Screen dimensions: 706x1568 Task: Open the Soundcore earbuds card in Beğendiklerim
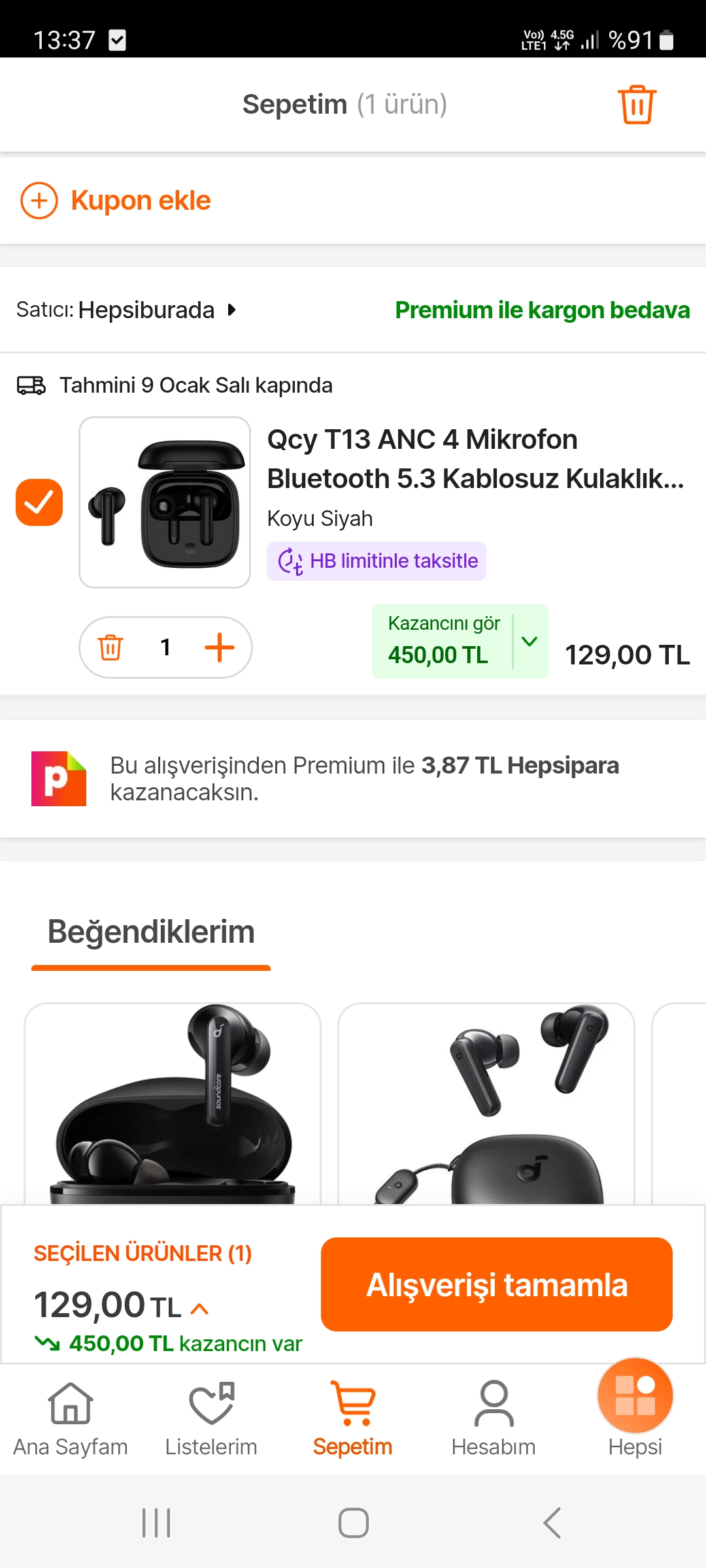[x=173, y=1104]
